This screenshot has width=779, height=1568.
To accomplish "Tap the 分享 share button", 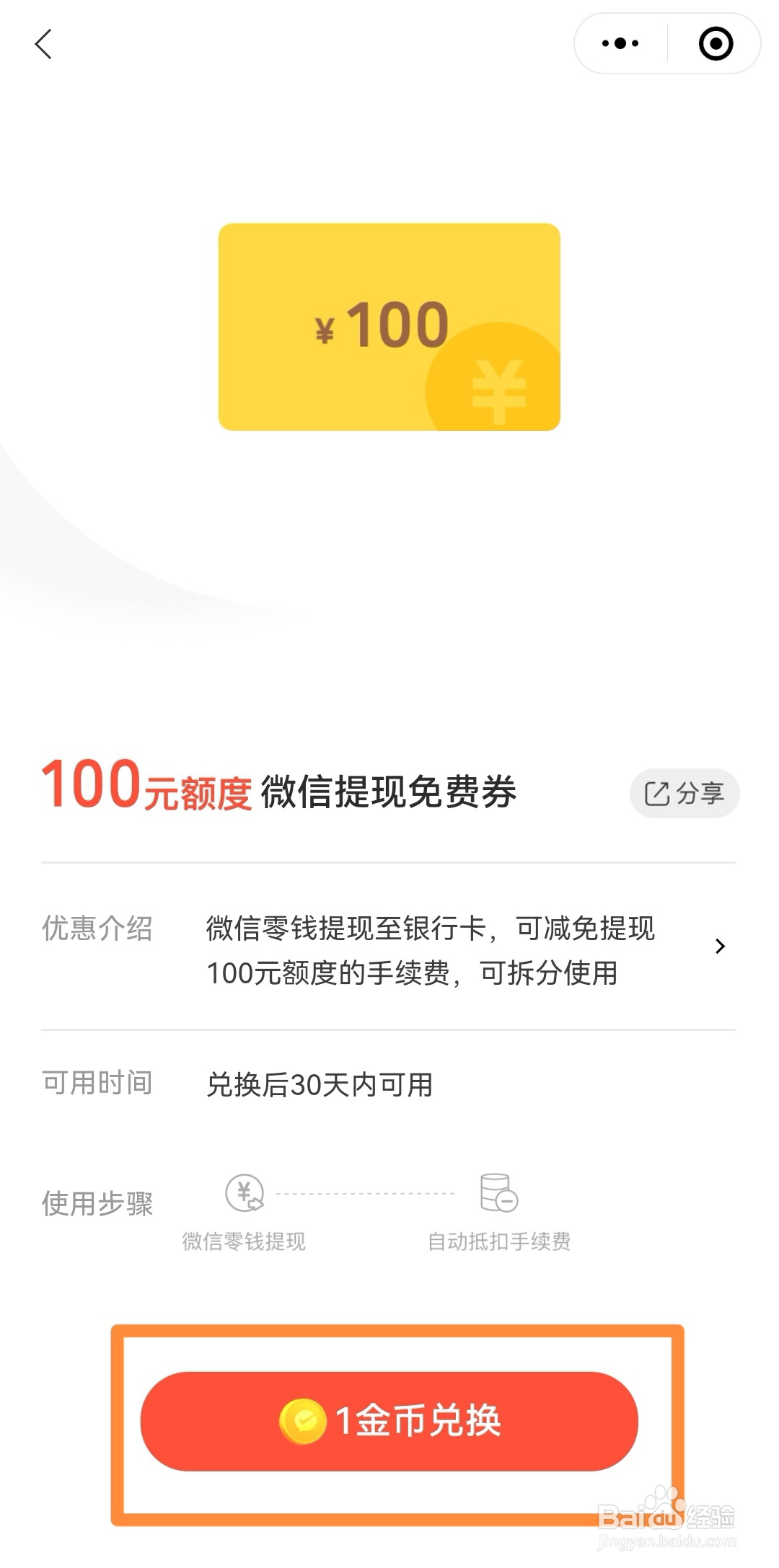I will point(684,793).
